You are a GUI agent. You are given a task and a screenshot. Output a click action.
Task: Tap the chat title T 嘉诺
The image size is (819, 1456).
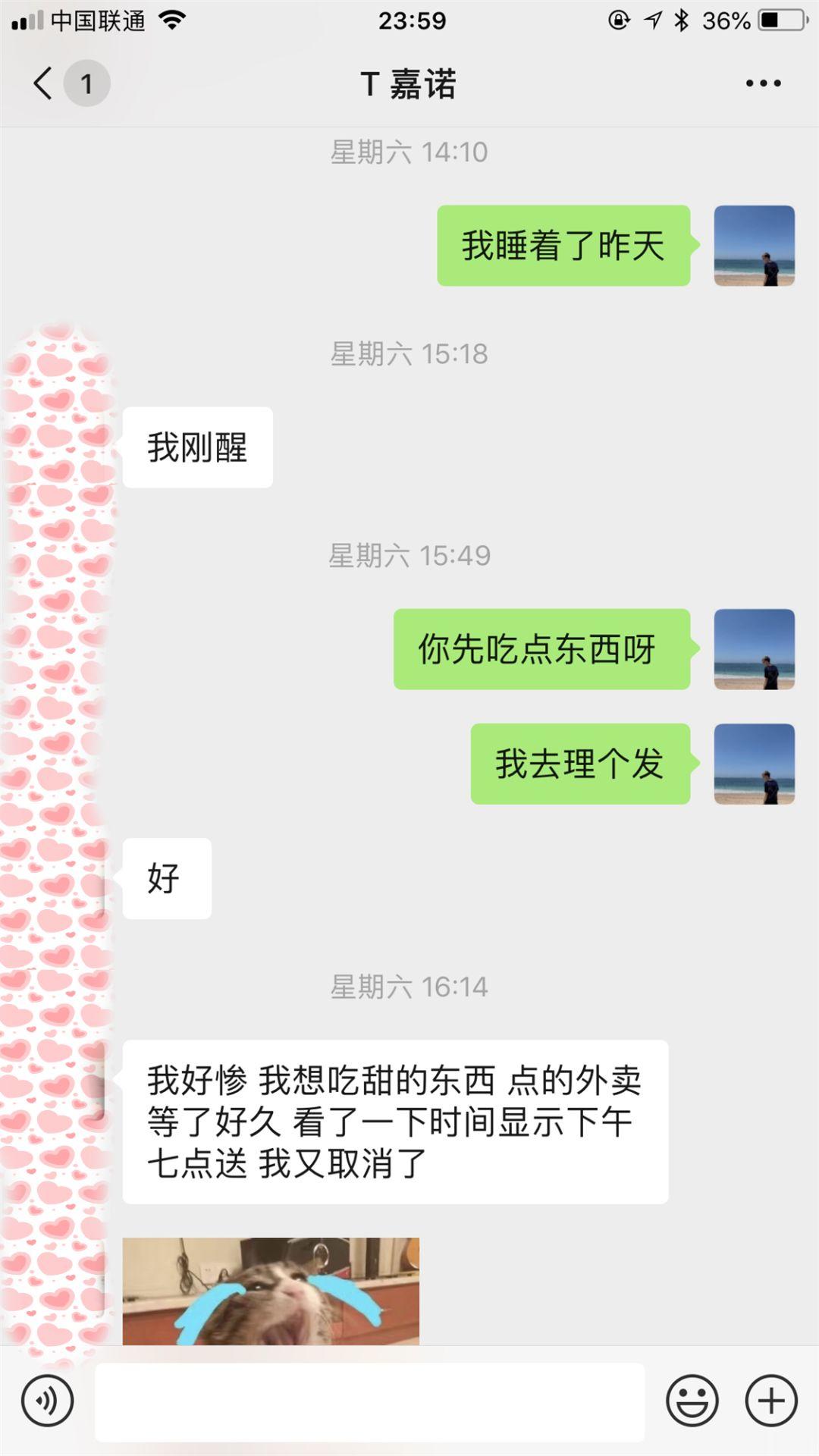pos(408,83)
